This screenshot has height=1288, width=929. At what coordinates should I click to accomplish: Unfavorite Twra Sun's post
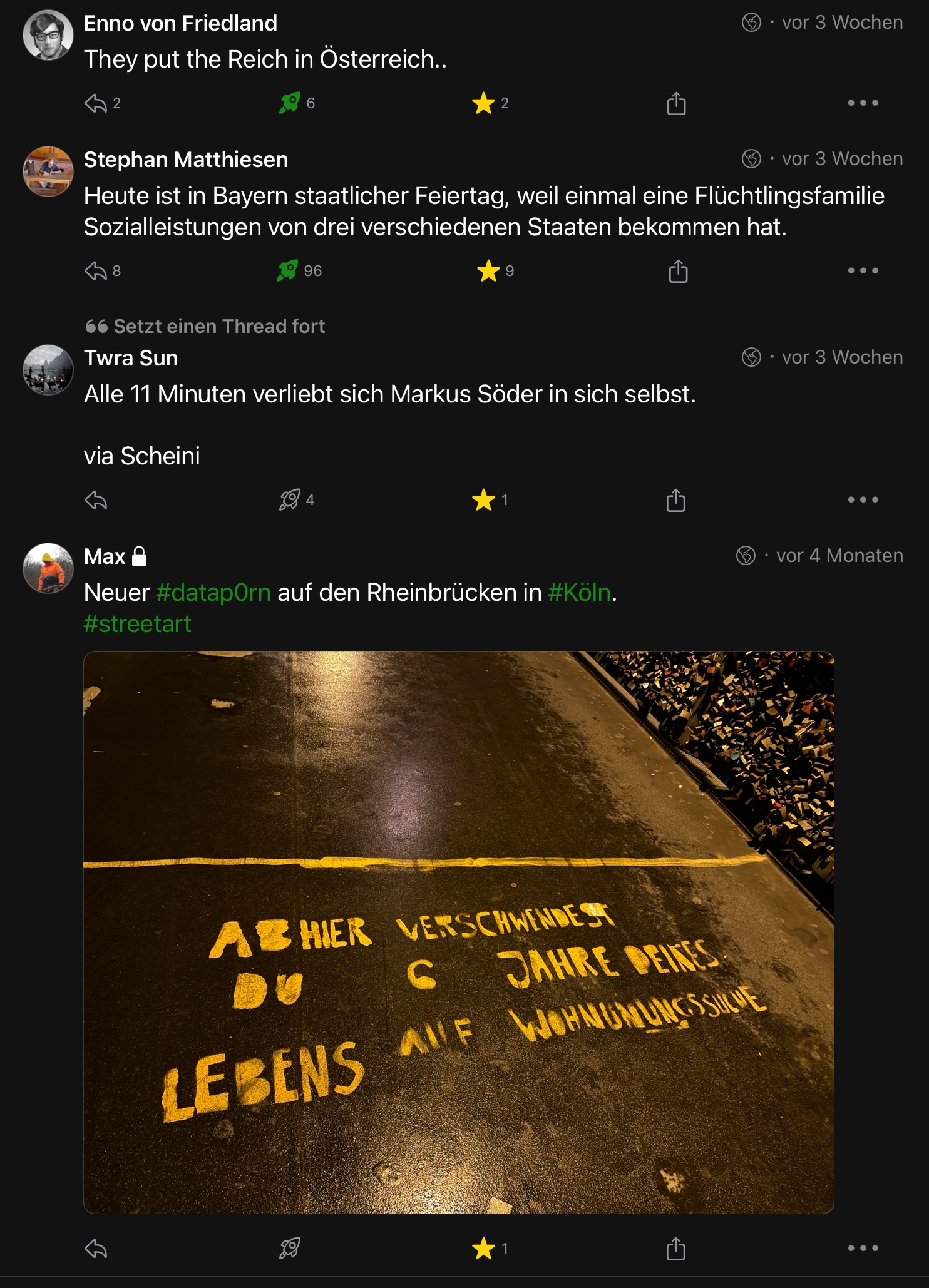tap(483, 500)
